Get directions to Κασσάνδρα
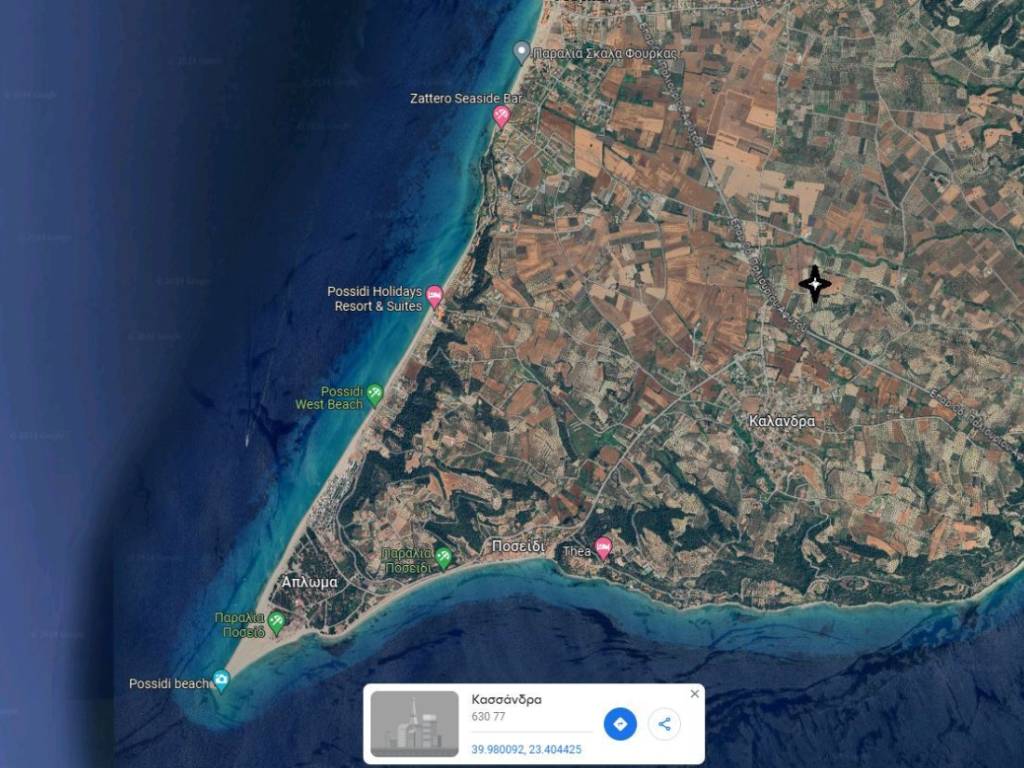Image resolution: width=1024 pixels, height=768 pixels. (x=620, y=724)
